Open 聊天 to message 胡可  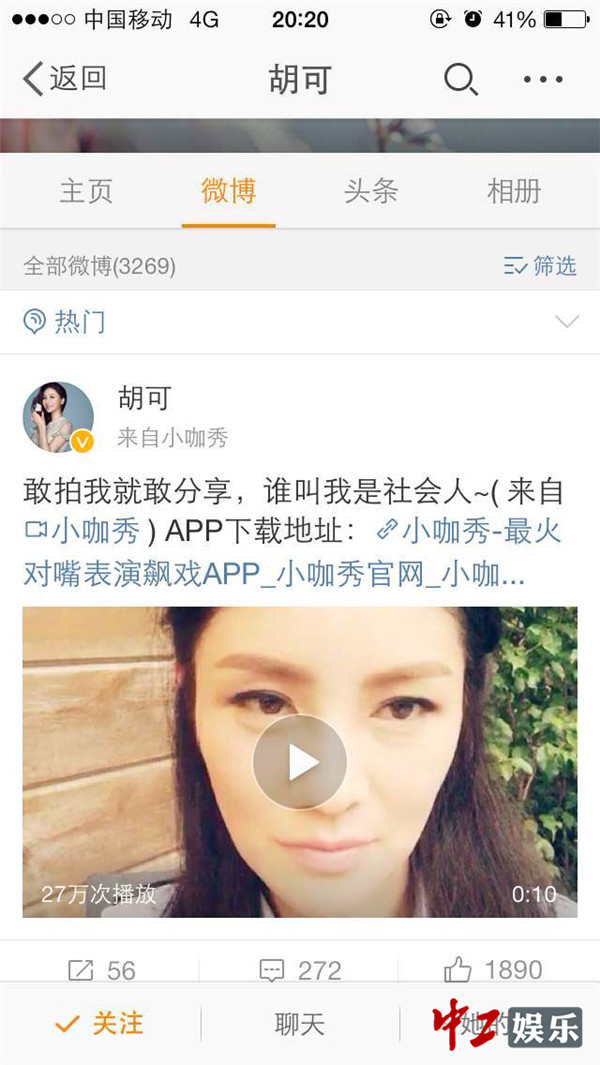click(299, 1024)
